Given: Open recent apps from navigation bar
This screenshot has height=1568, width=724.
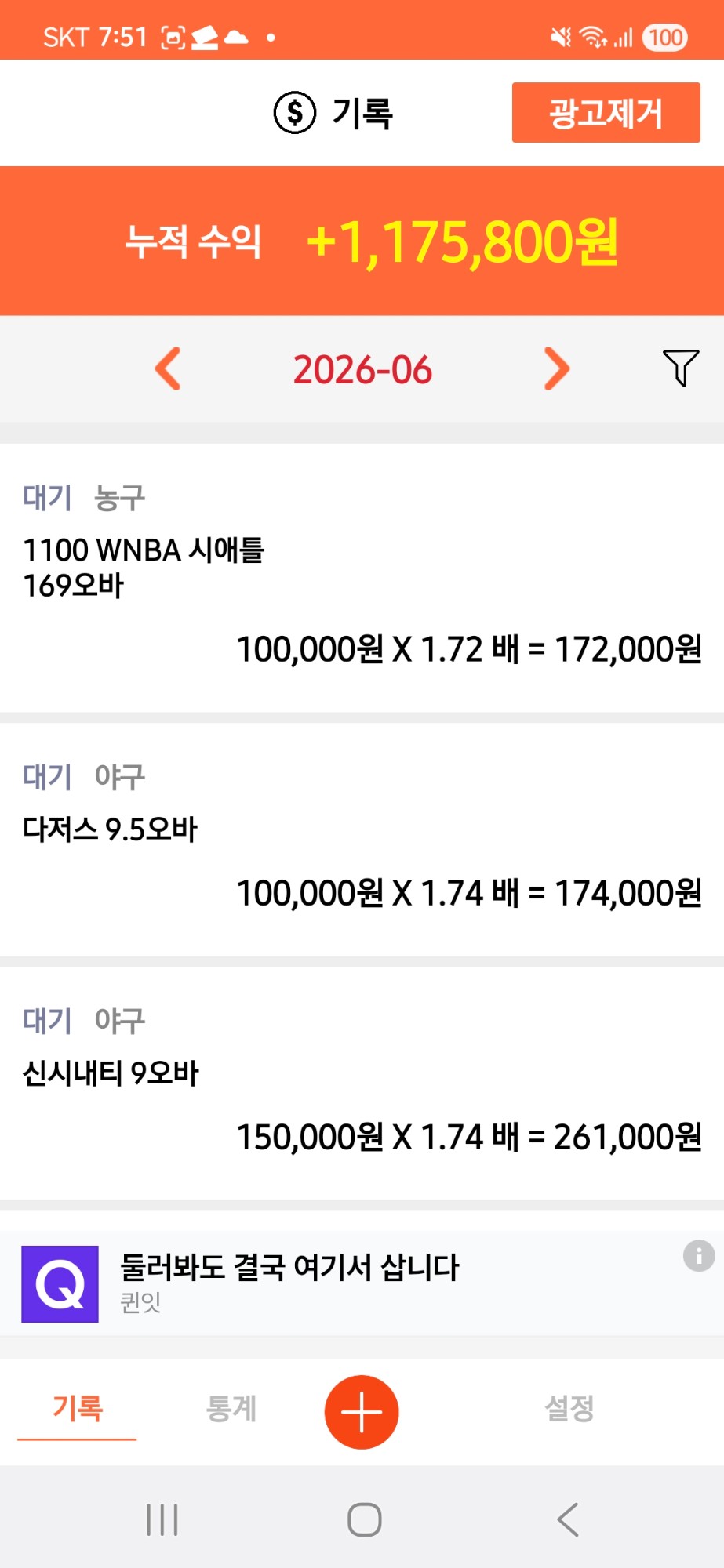Looking at the screenshot, I should (162, 1519).
